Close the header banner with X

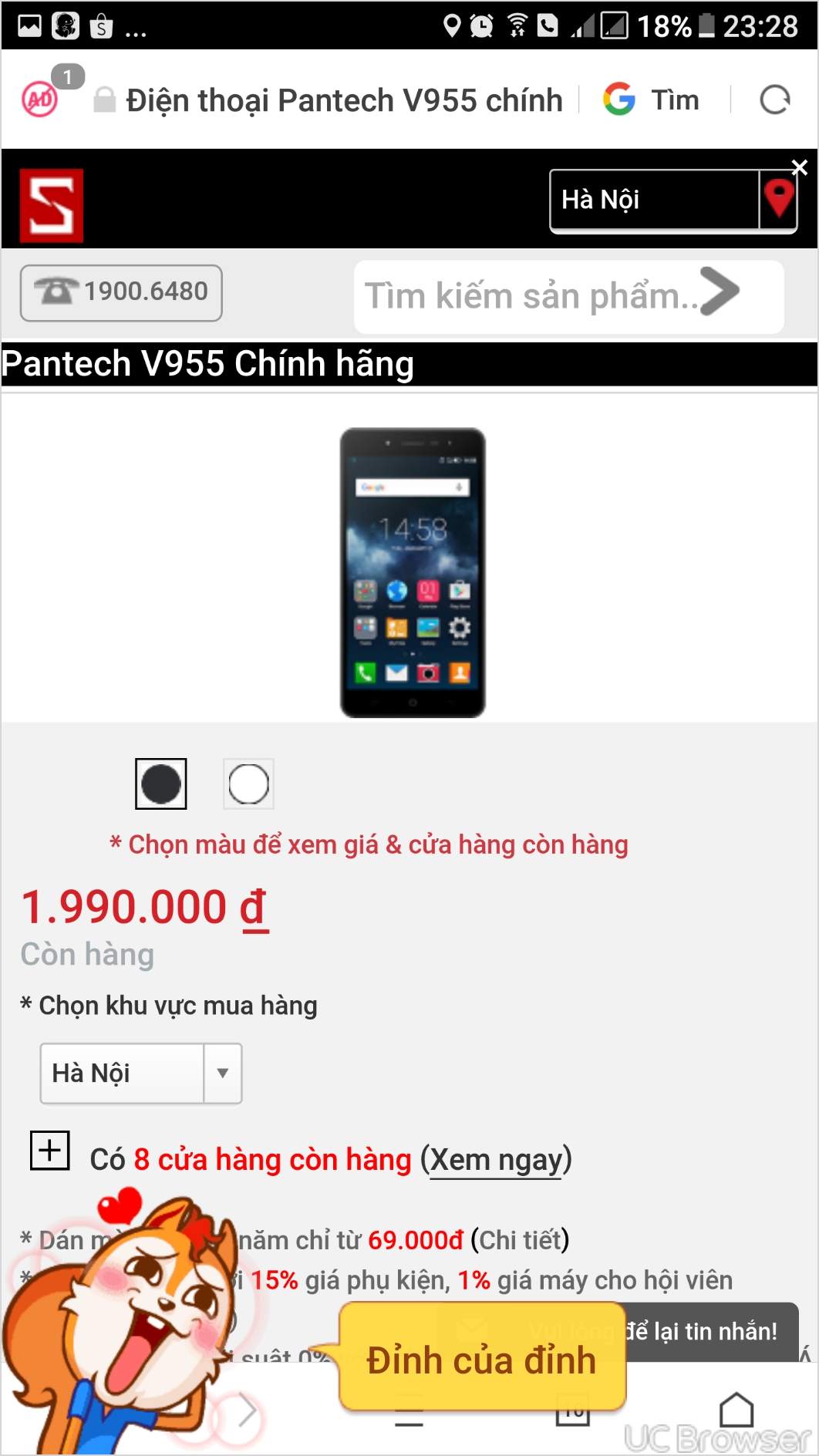pos(800,167)
